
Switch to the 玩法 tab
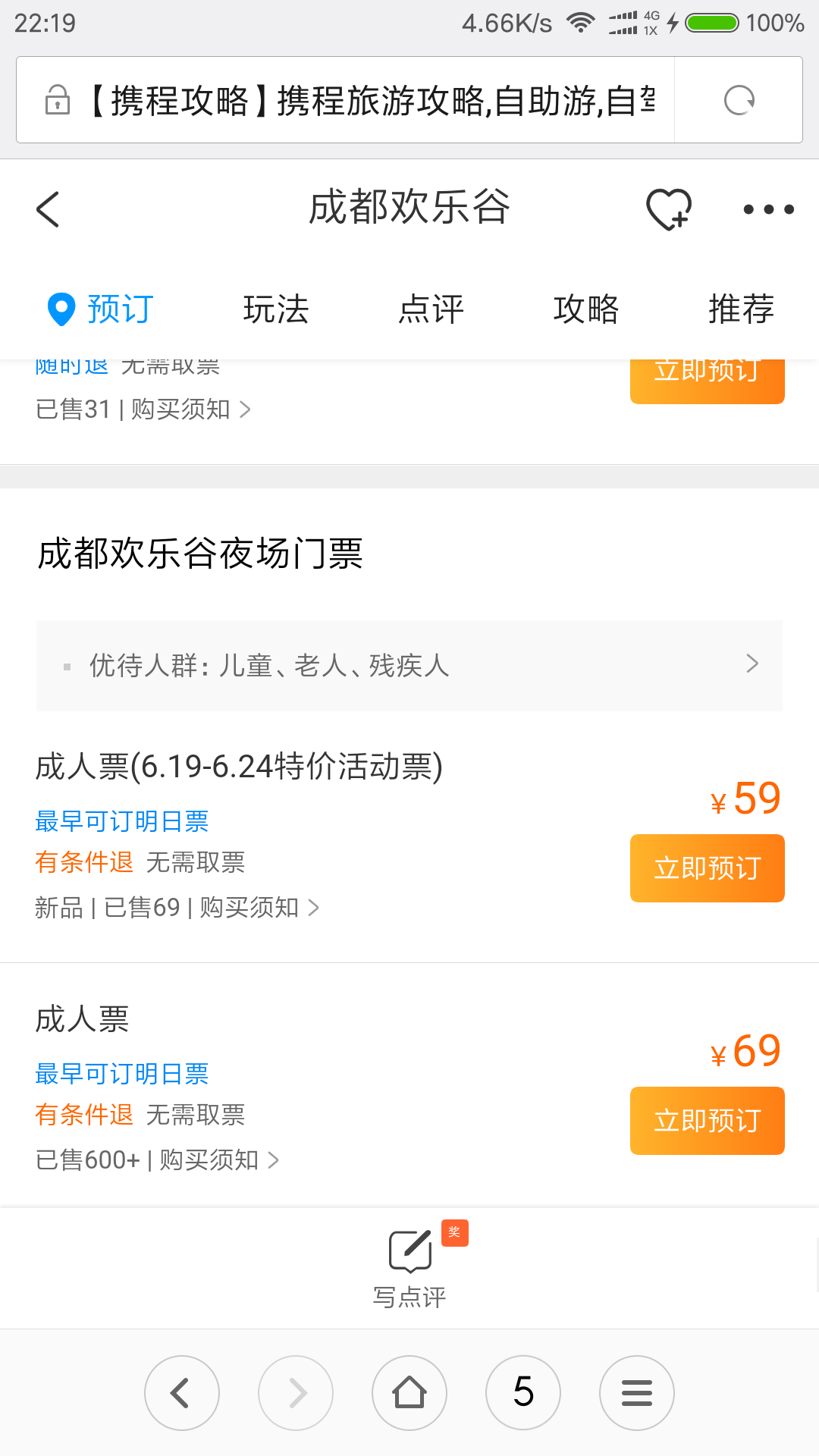pyautogui.click(x=276, y=309)
